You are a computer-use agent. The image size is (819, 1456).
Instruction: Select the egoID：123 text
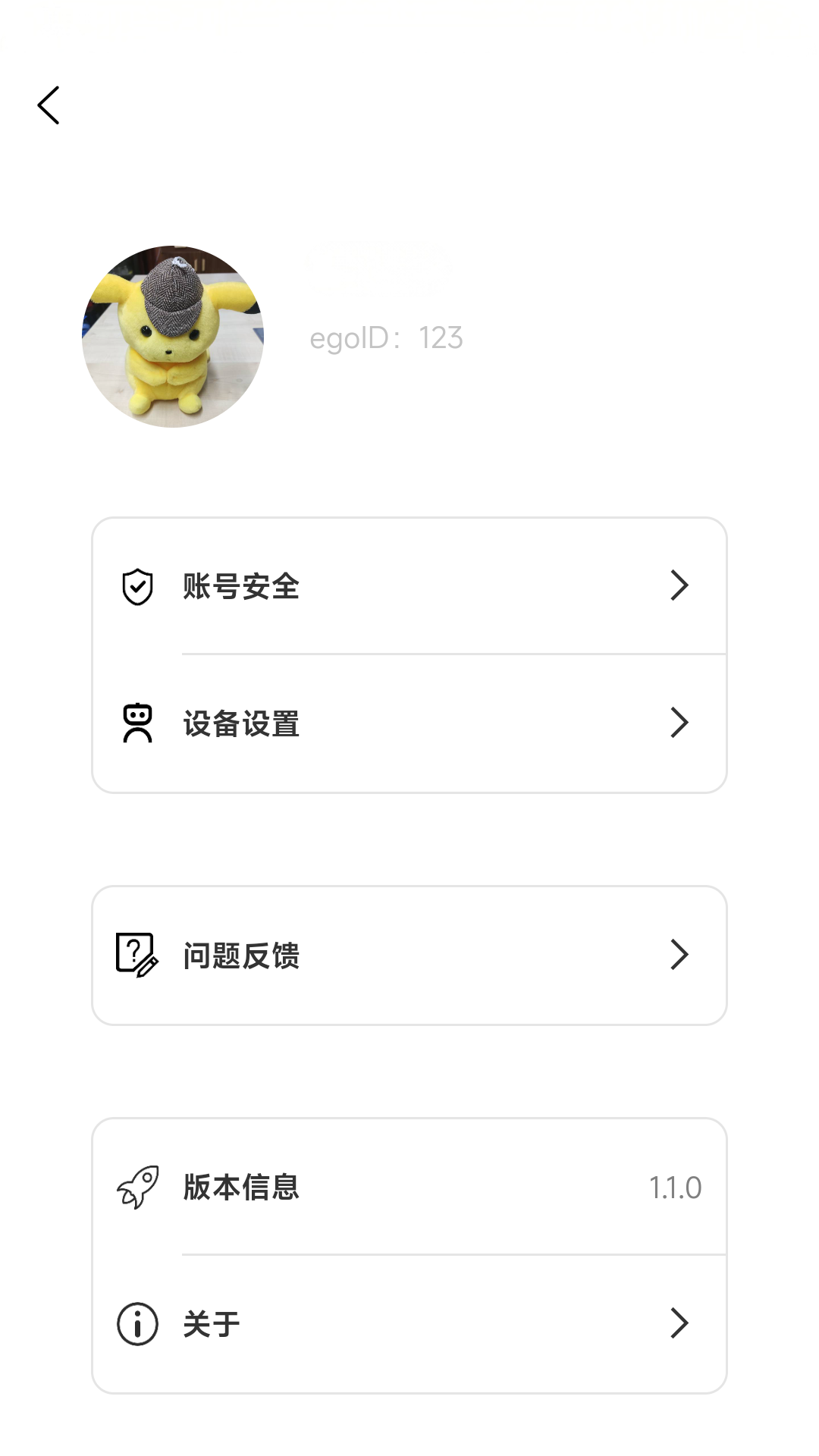point(388,338)
